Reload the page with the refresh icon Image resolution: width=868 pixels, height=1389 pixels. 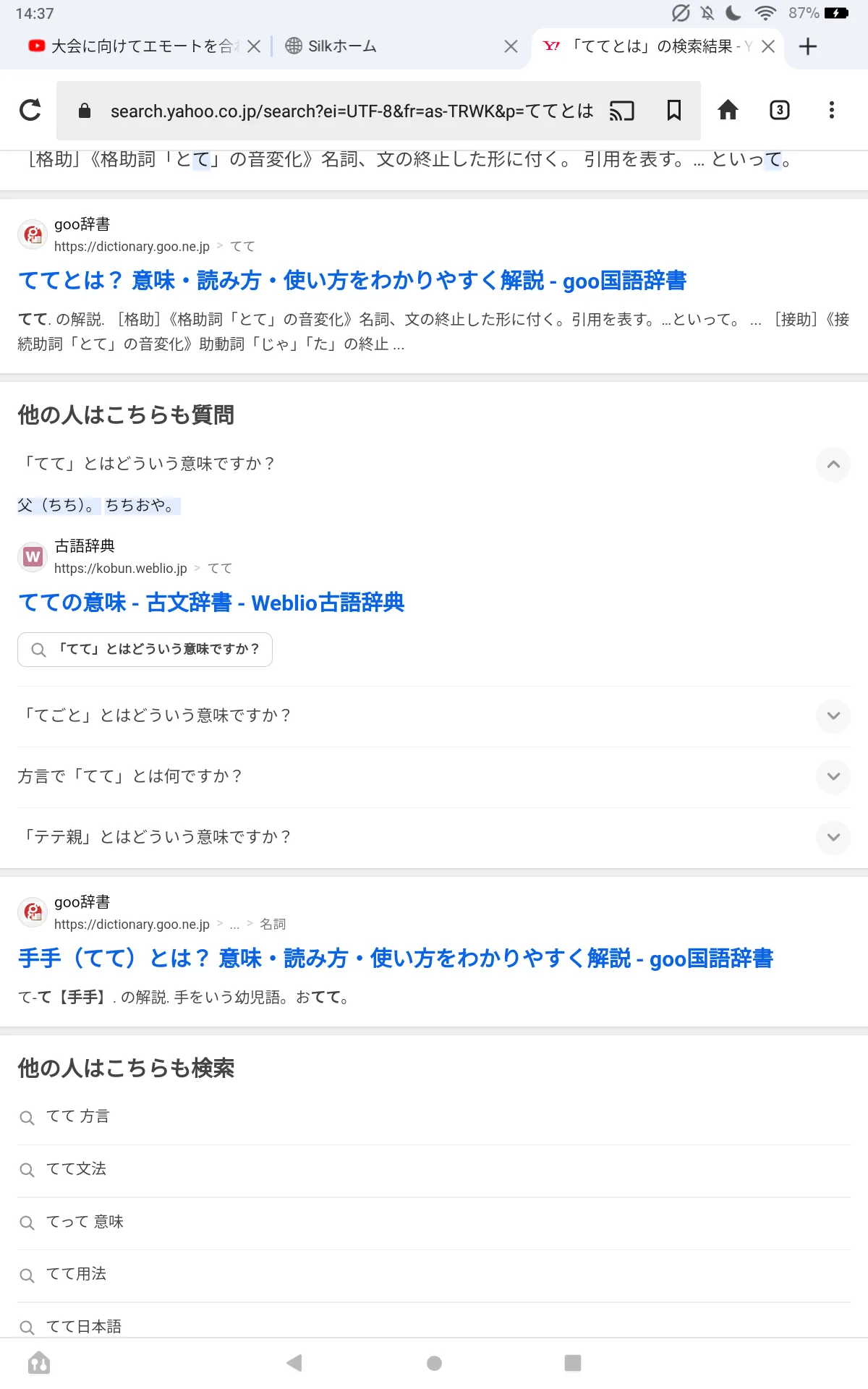(30, 110)
